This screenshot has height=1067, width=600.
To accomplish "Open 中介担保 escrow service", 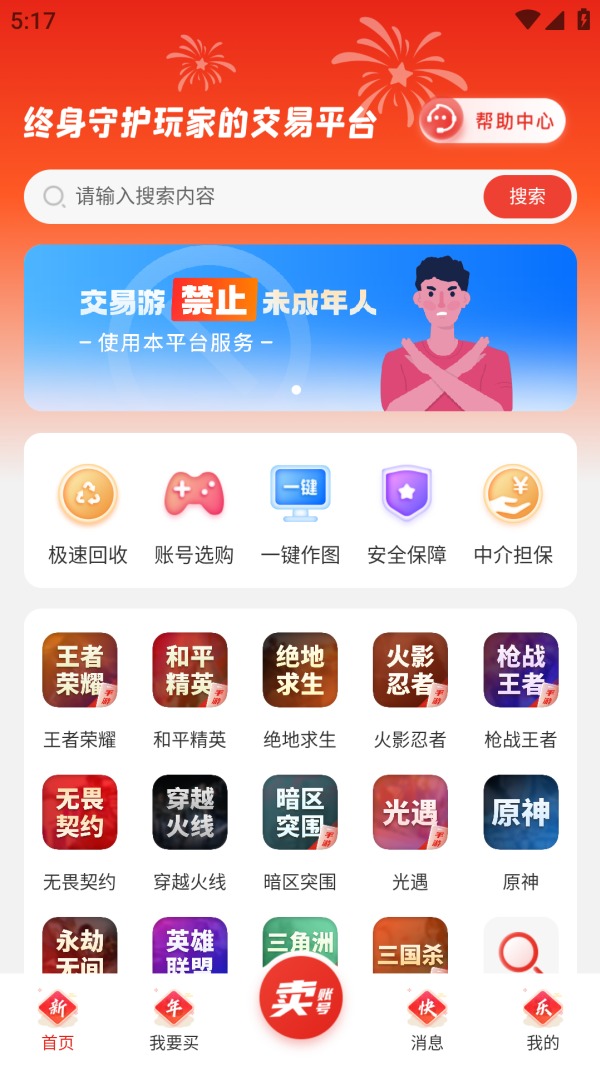I will 513,514.
